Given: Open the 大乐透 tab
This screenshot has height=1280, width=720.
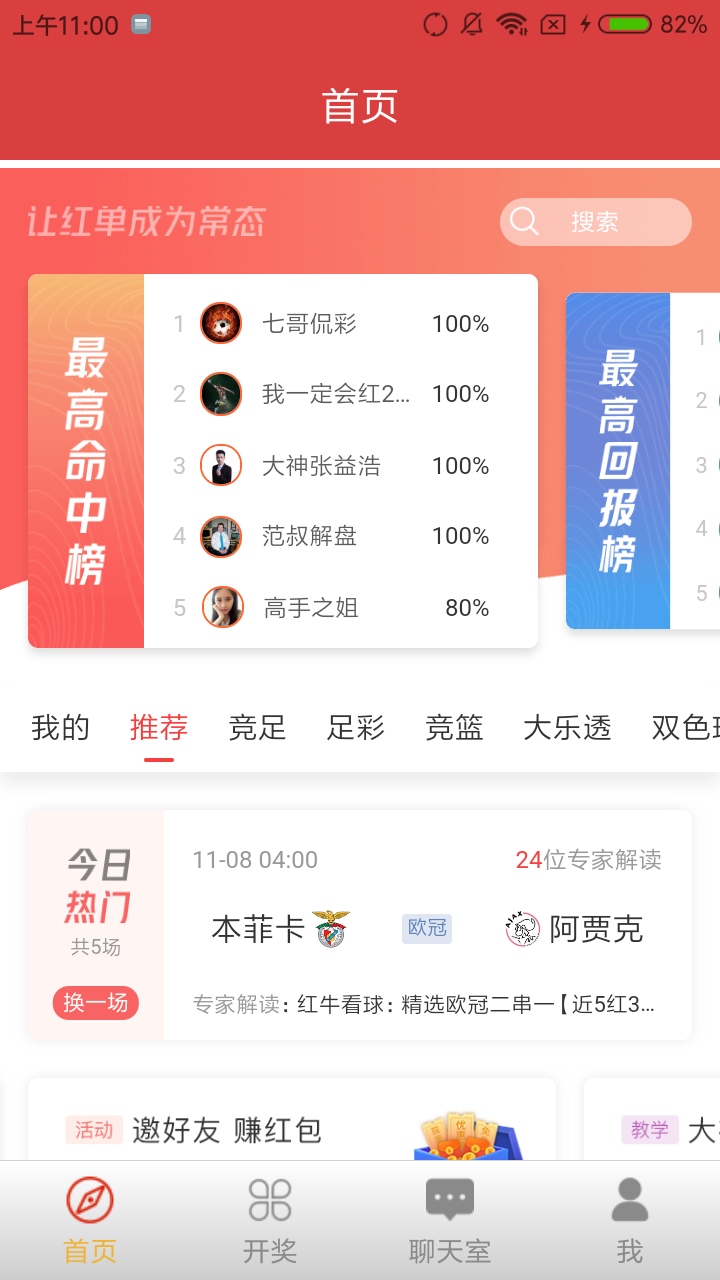Looking at the screenshot, I should point(567,728).
